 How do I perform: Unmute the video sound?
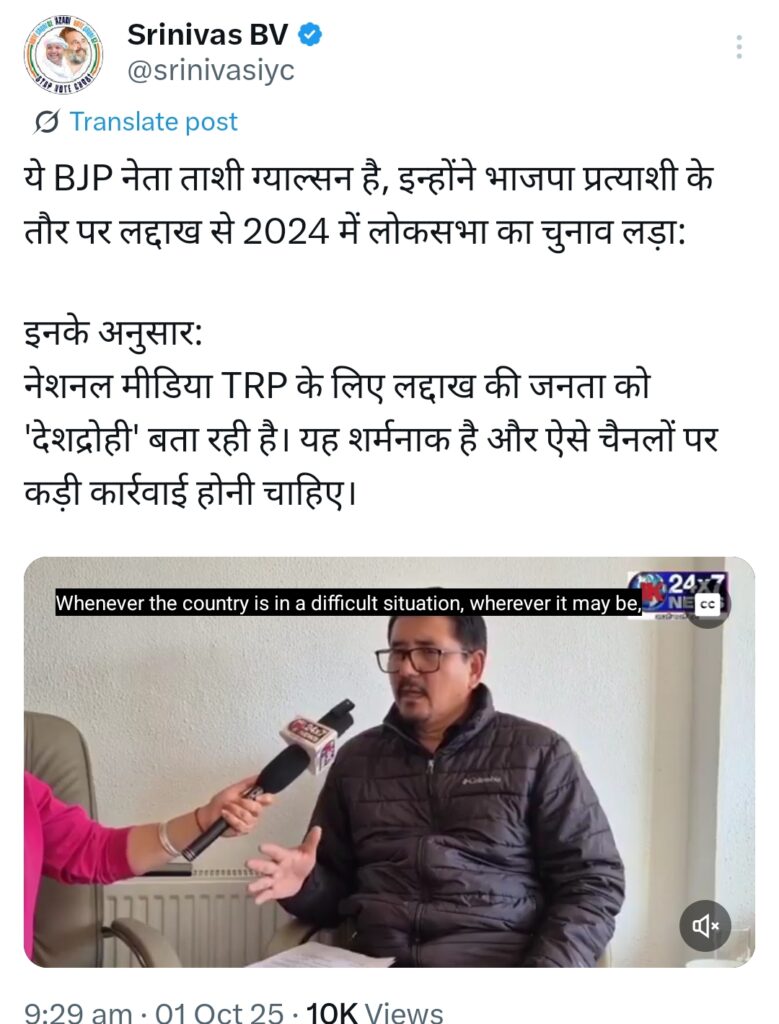705,926
